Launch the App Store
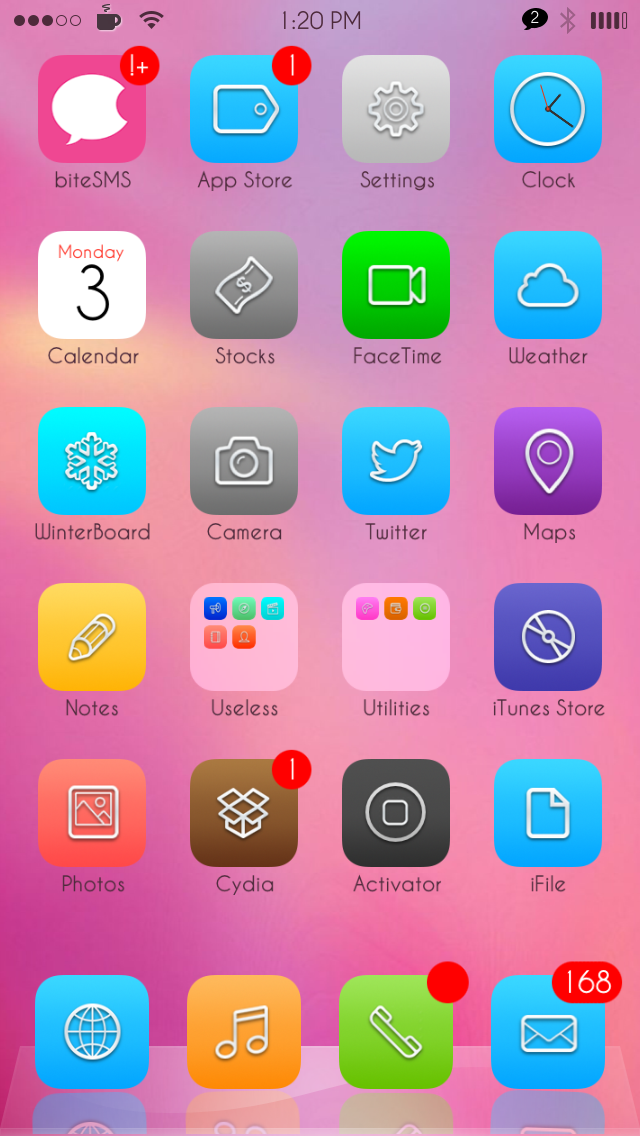The image size is (640, 1136). coord(244,109)
